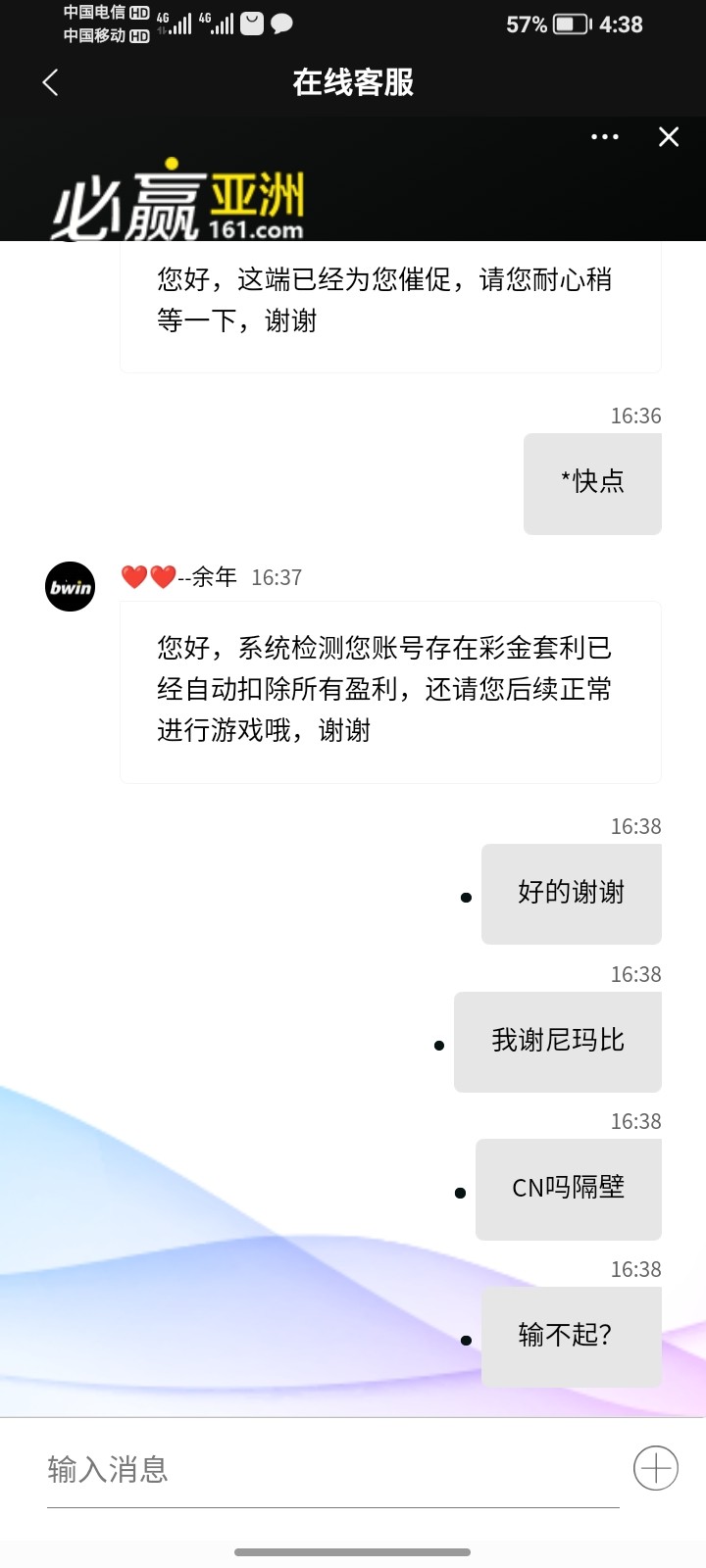Tap the back chevron to return
Image resolution: width=706 pixels, height=1568 pixels.
coord(49,83)
